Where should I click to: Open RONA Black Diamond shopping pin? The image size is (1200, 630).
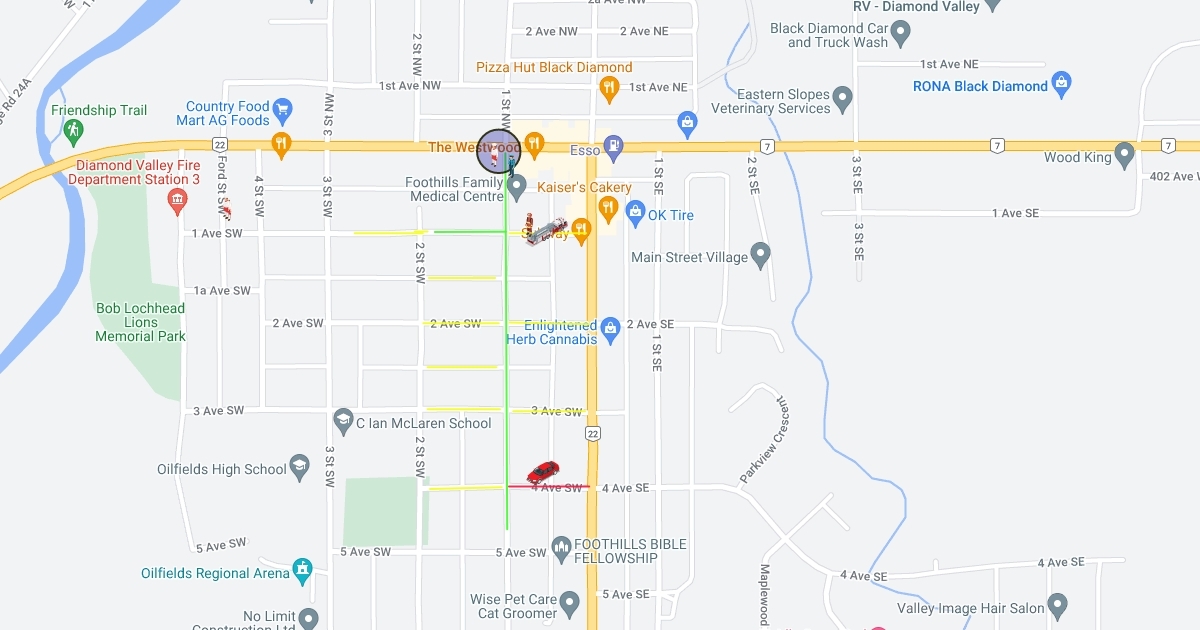coord(1062,81)
